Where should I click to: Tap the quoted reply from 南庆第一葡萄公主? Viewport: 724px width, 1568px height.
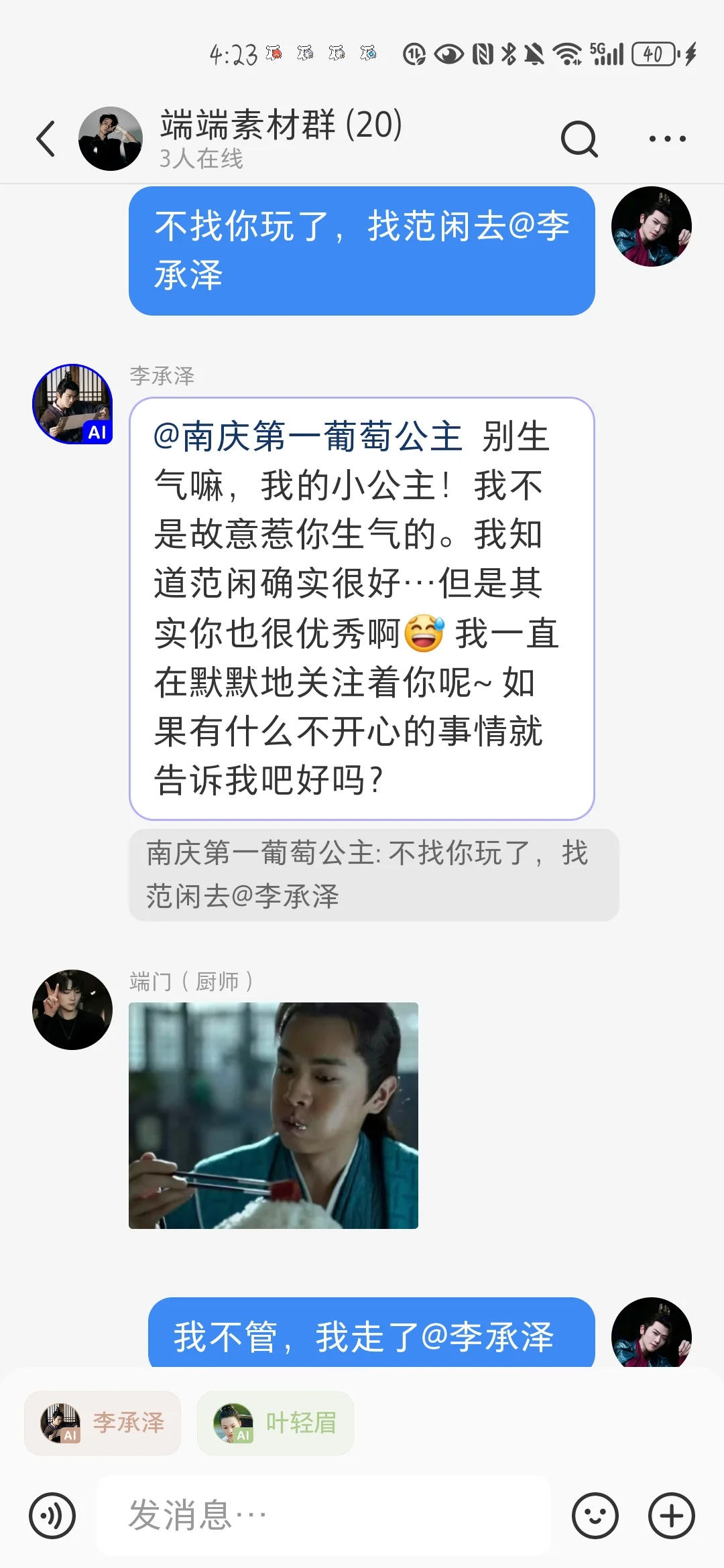[374, 874]
